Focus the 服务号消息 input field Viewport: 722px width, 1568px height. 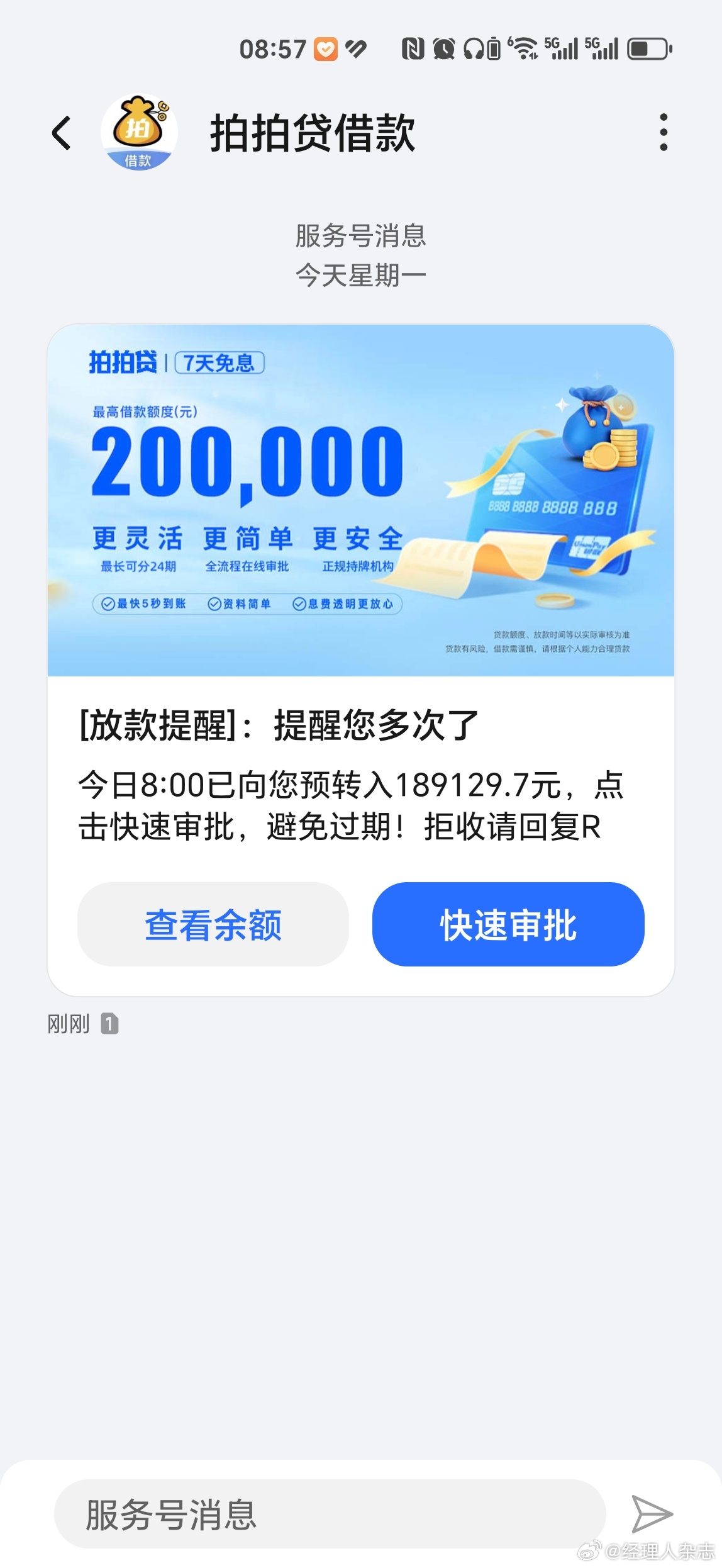(x=330, y=1514)
